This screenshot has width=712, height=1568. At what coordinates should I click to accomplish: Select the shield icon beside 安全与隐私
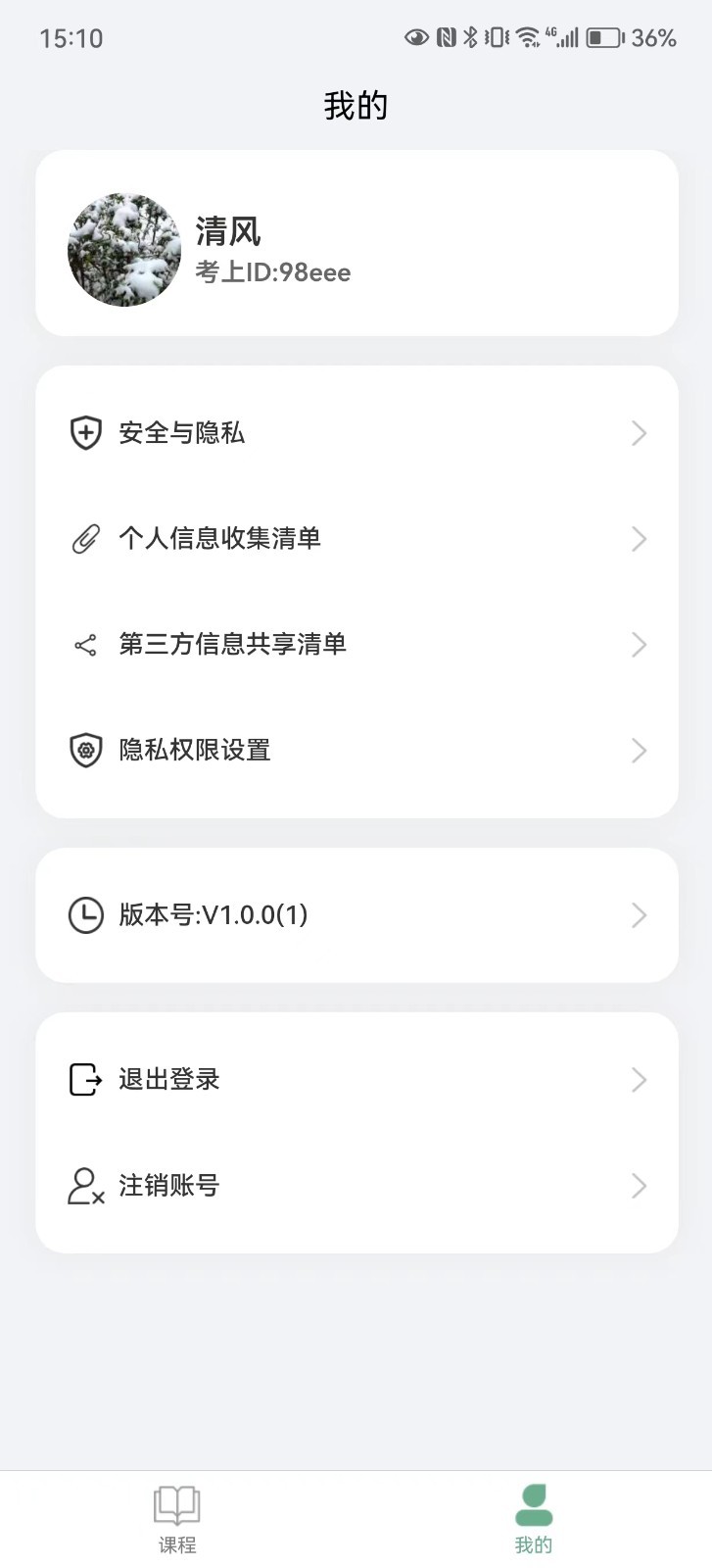point(86,432)
